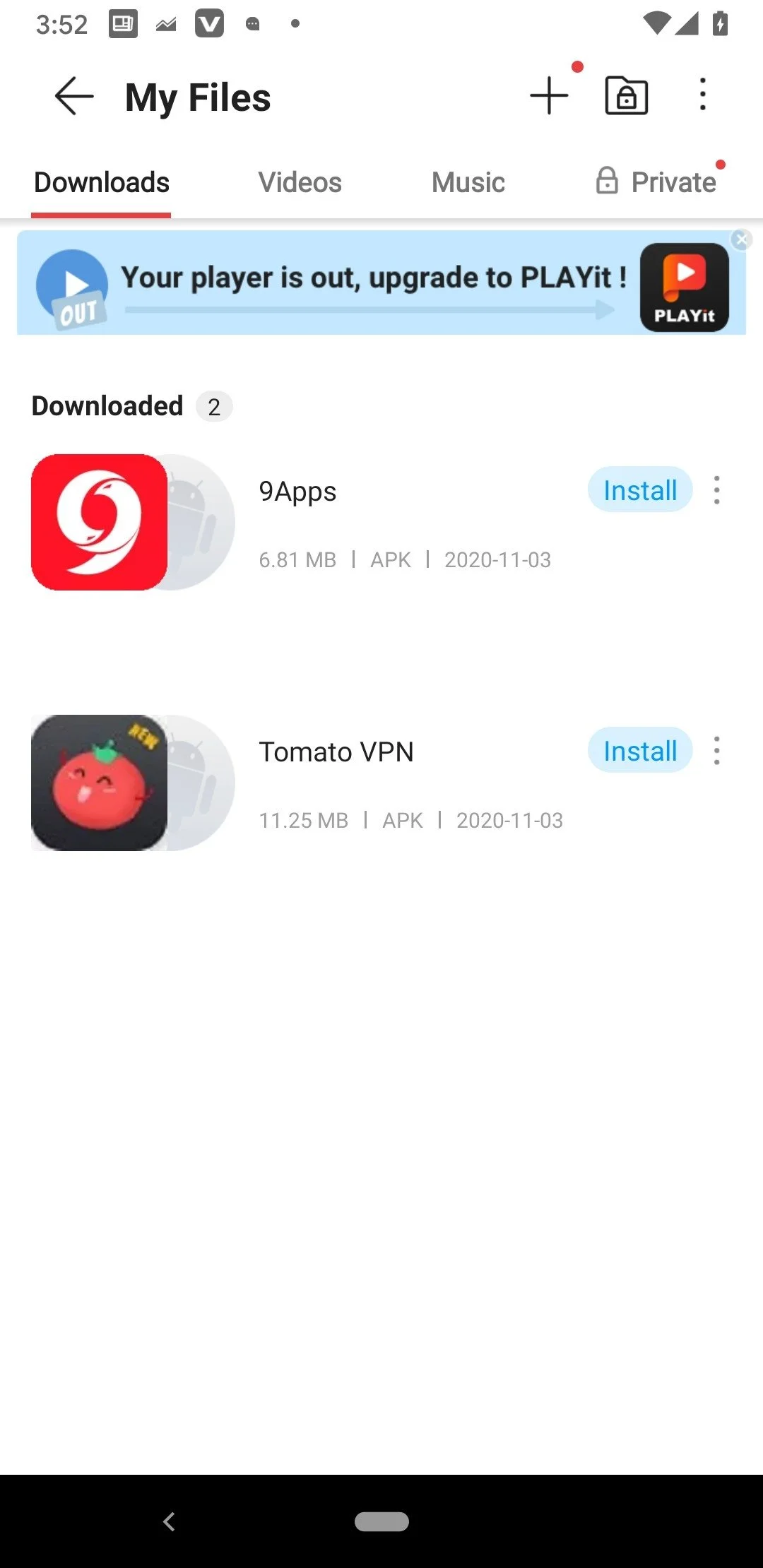
Task: Dismiss the PLAYit upgrade banner
Action: click(741, 239)
